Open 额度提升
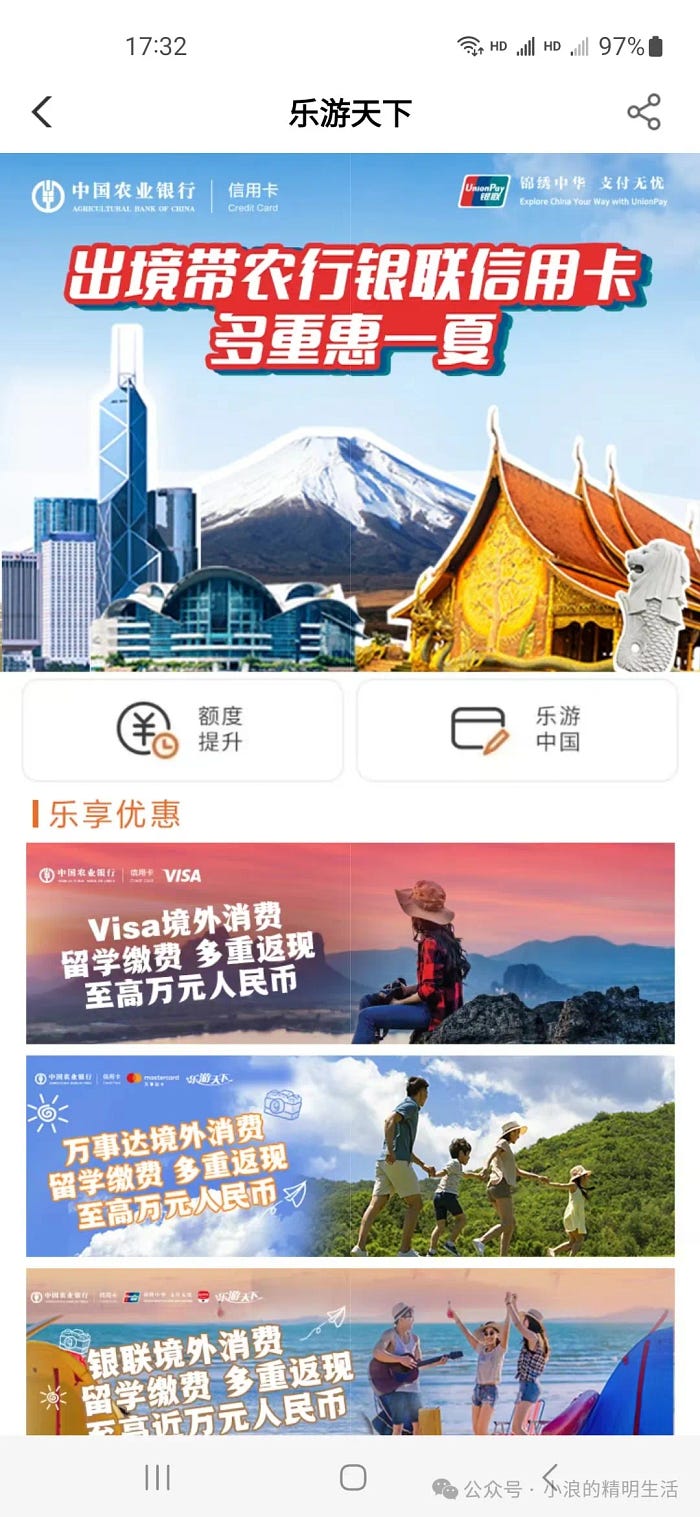 (183, 729)
